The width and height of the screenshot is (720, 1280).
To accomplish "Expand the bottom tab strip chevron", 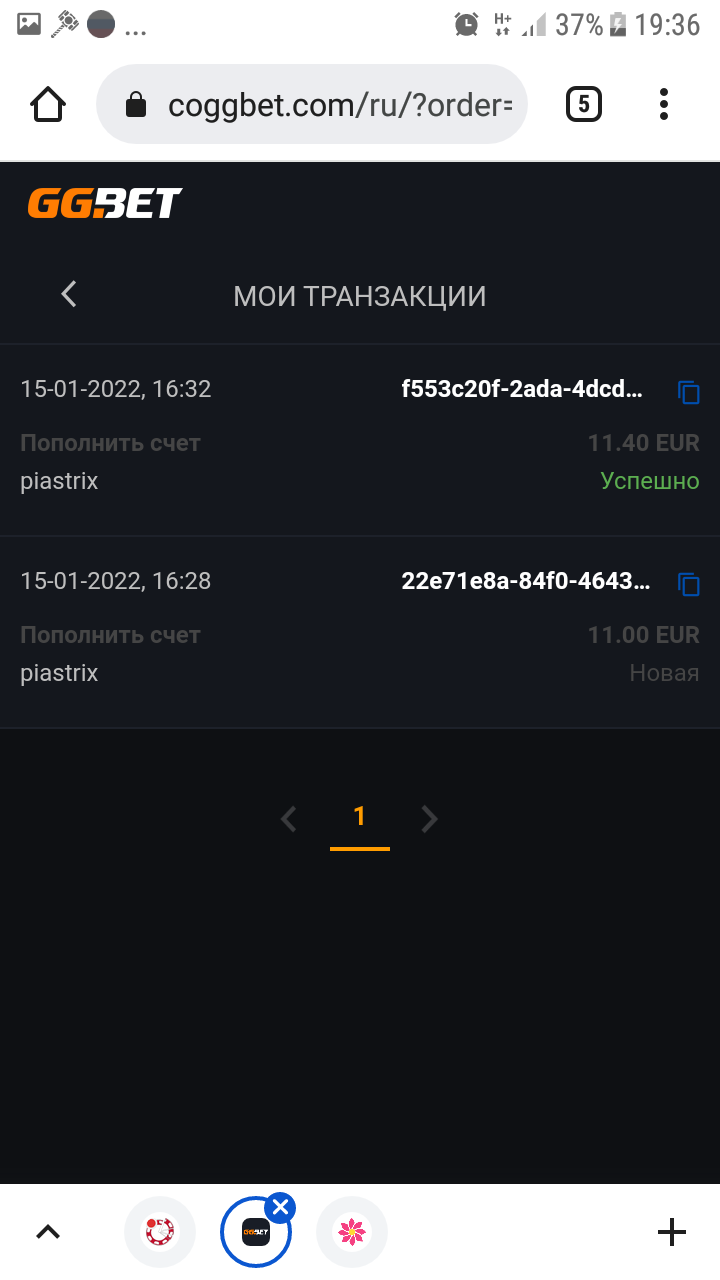I will pos(48,1232).
